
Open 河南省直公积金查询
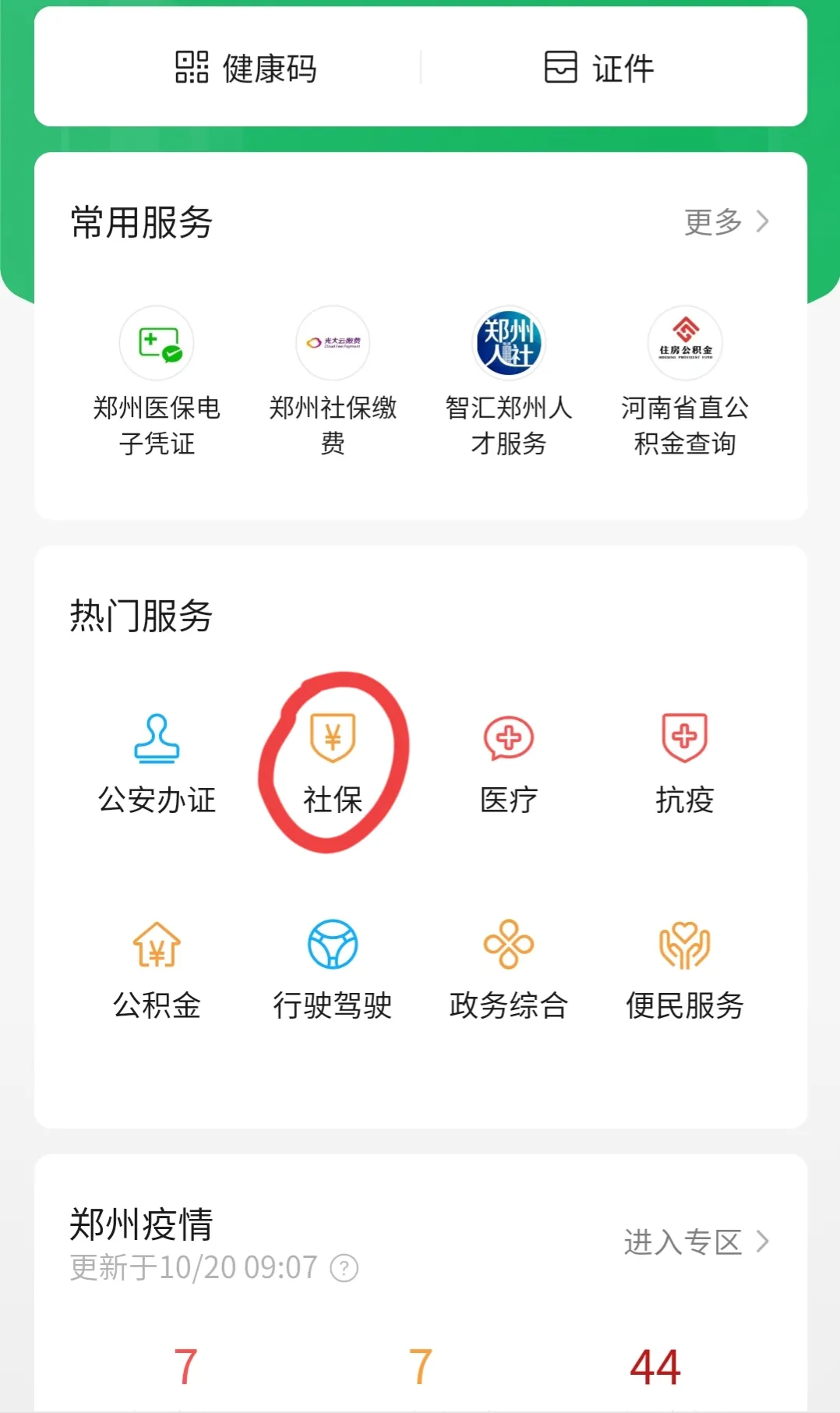coord(685,380)
